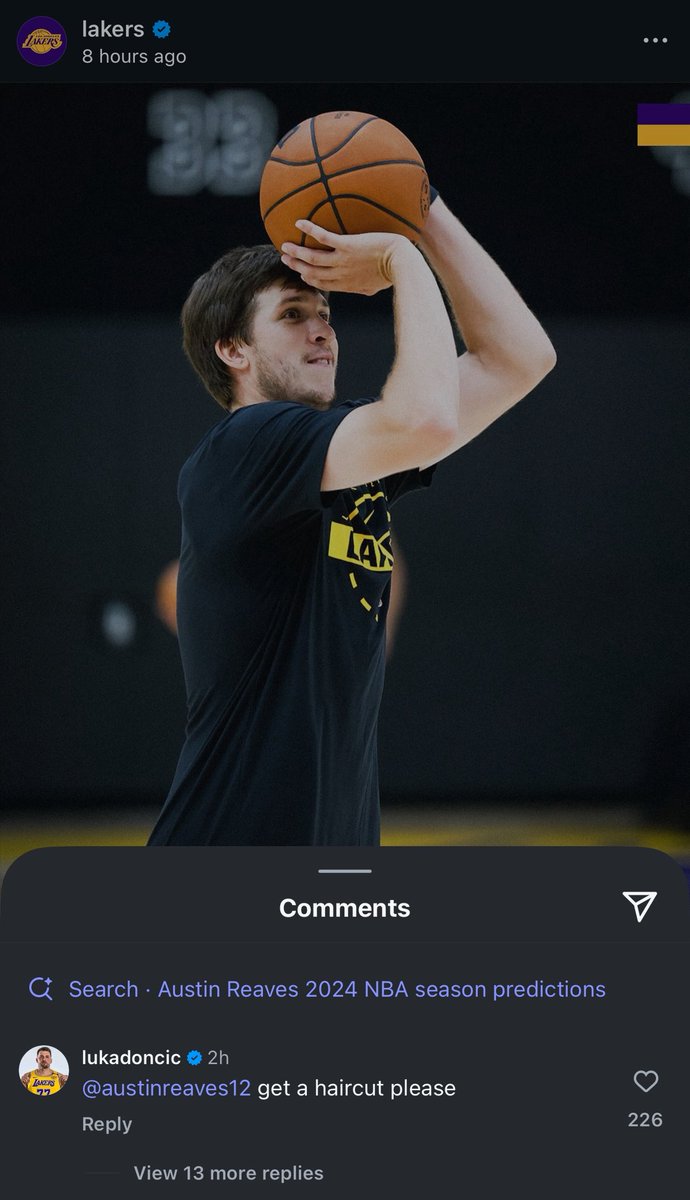Like lukadoncic's comment
The width and height of the screenshot is (690, 1200).
(x=646, y=1081)
